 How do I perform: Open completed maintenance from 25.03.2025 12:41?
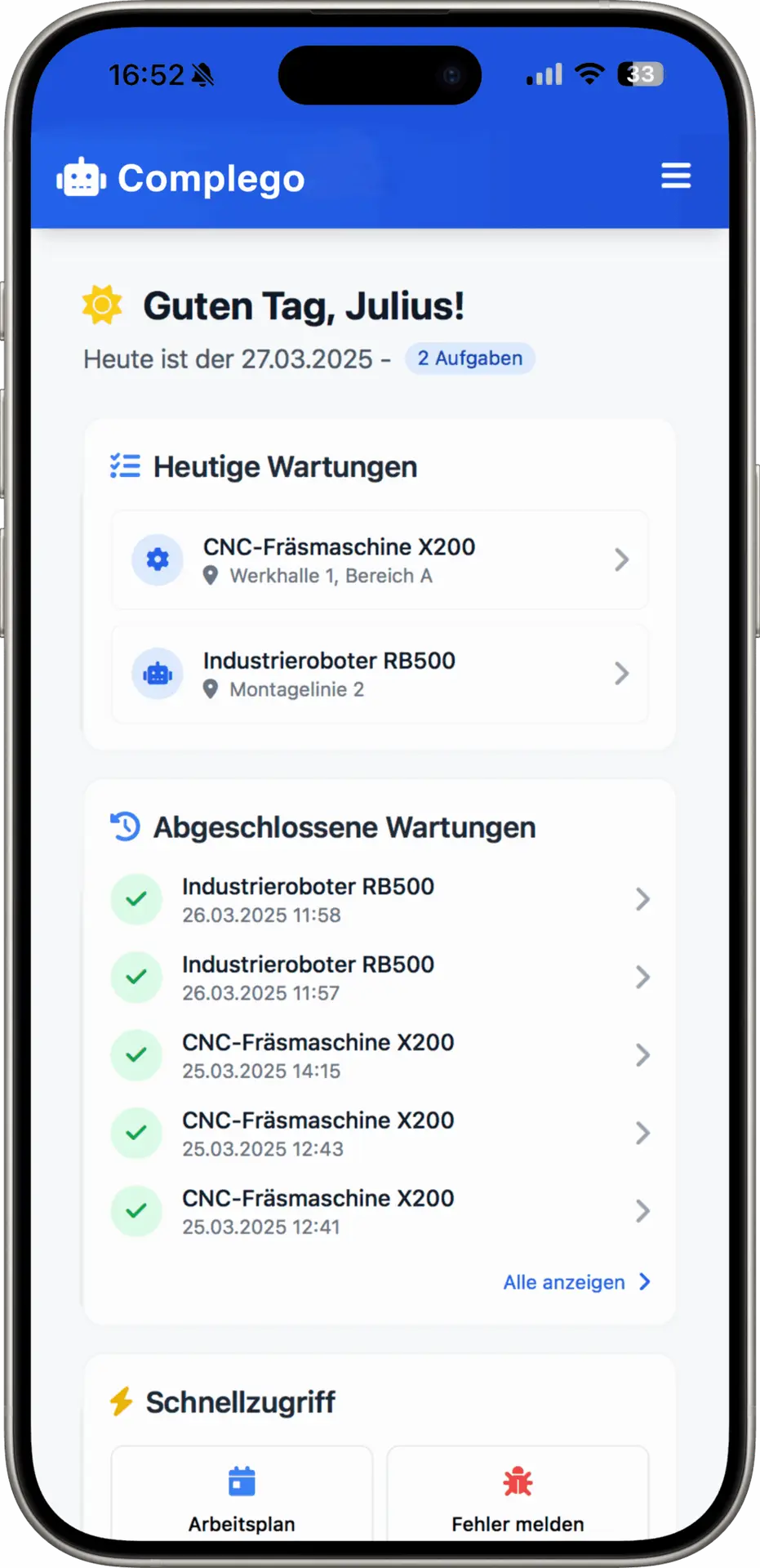click(x=380, y=1211)
